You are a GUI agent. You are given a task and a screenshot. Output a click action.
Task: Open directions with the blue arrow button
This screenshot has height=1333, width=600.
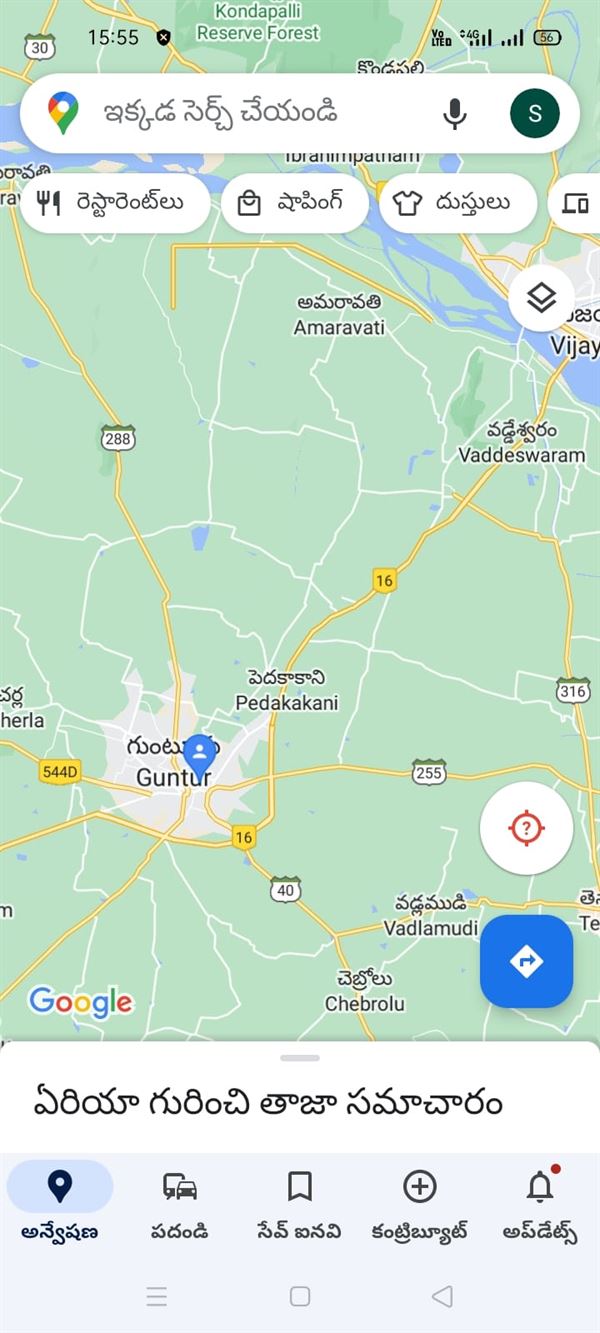526,961
